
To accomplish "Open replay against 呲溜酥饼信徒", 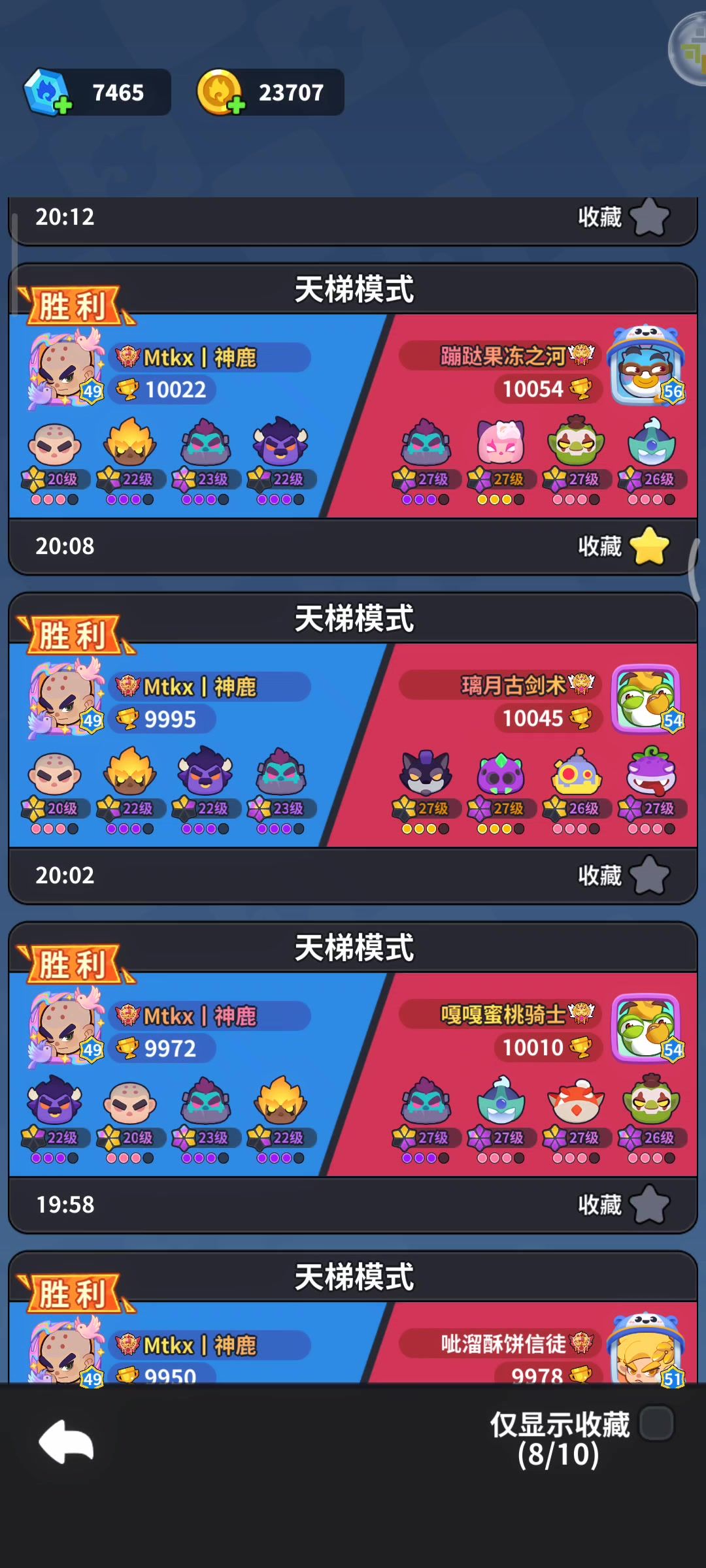I will point(353,1346).
